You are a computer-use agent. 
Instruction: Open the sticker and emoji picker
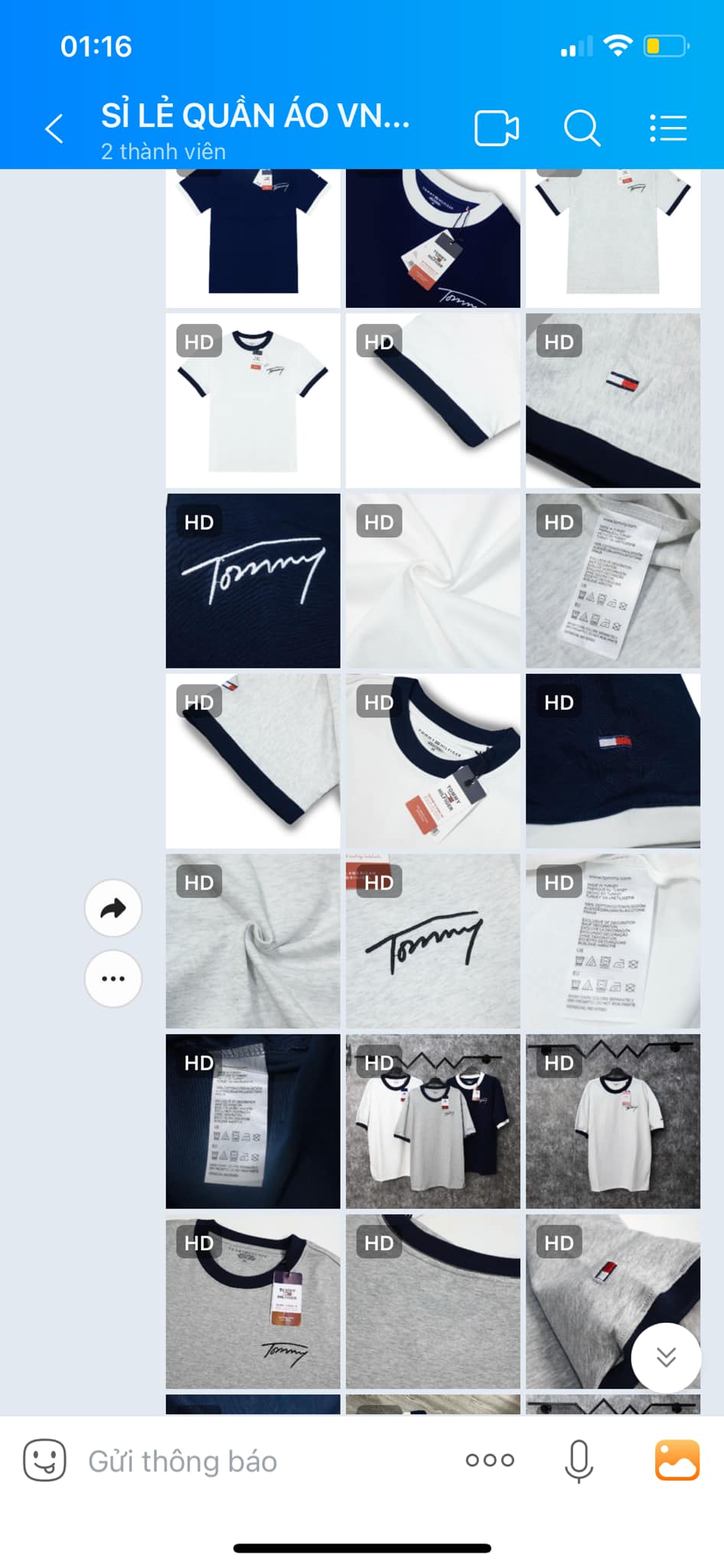pyautogui.click(x=44, y=1460)
